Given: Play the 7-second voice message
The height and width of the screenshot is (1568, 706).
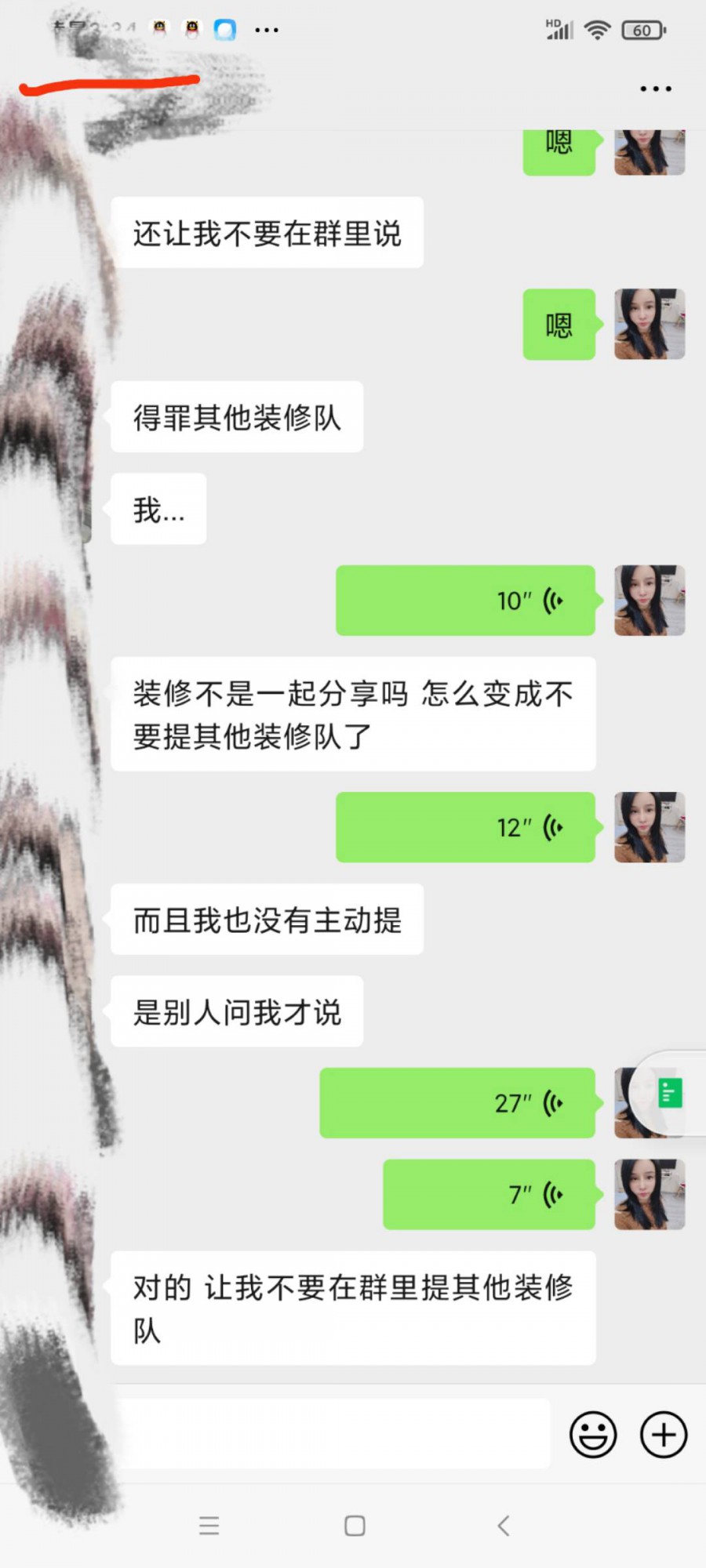Looking at the screenshot, I should point(488,1195).
